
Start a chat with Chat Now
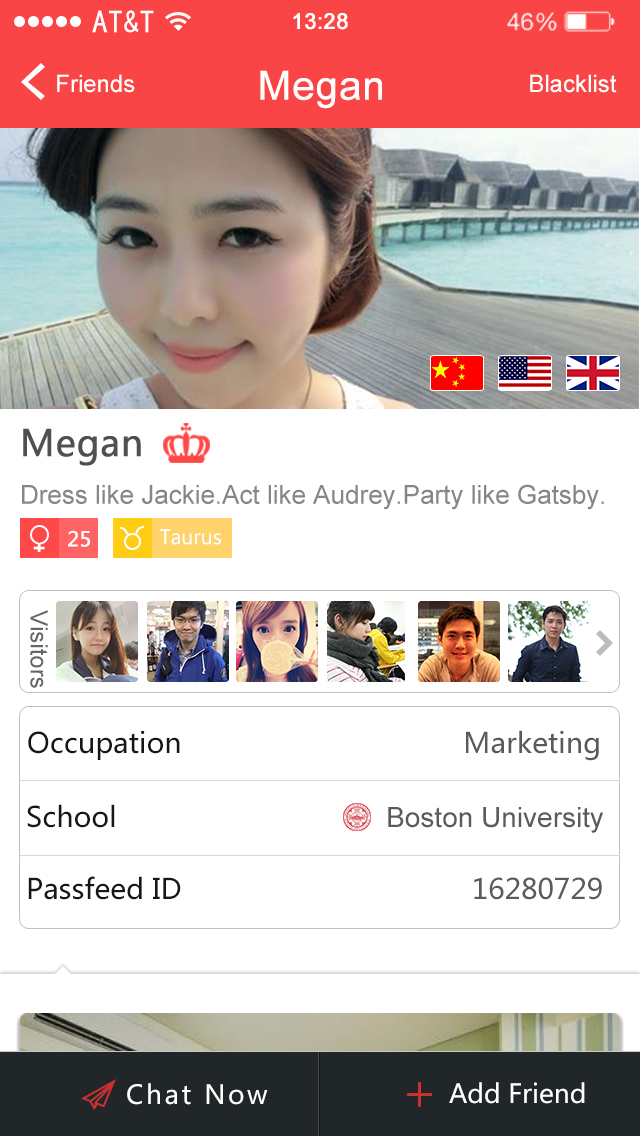coord(175,1094)
